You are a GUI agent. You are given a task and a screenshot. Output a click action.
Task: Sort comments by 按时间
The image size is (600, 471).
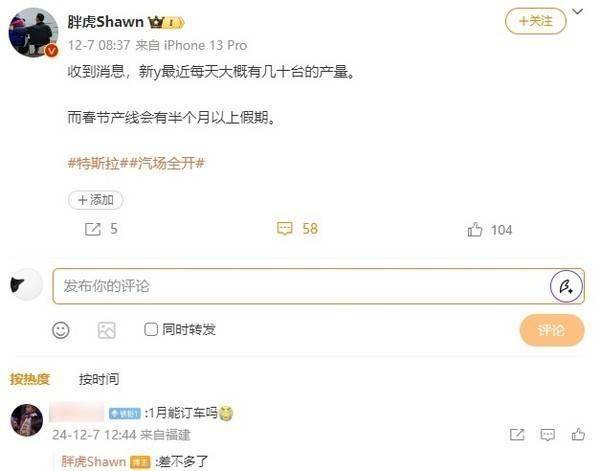pyautogui.click(x=99, y=379)
